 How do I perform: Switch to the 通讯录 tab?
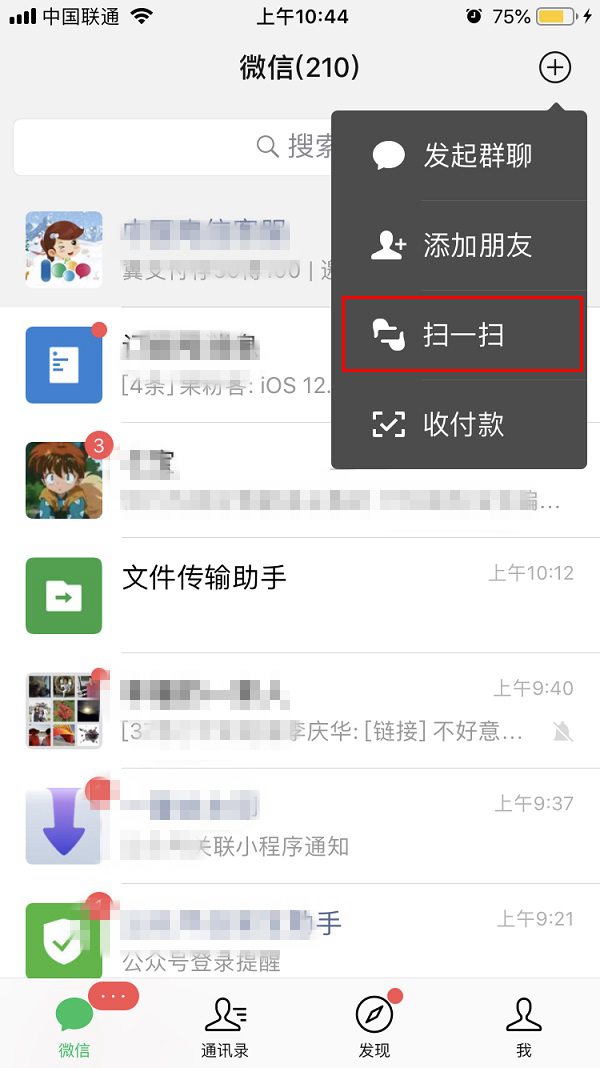225,1025
